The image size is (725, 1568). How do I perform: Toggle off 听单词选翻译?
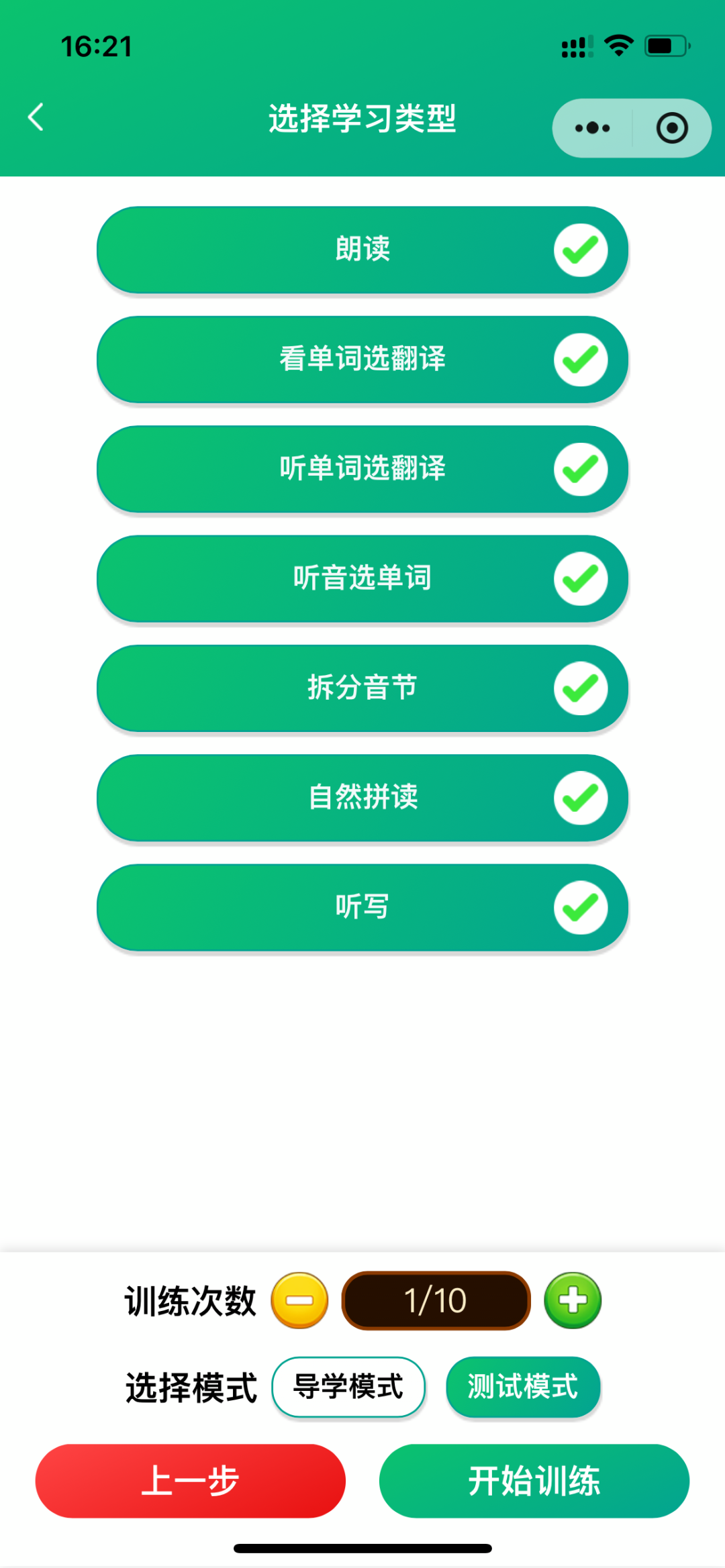pos(580,469)
